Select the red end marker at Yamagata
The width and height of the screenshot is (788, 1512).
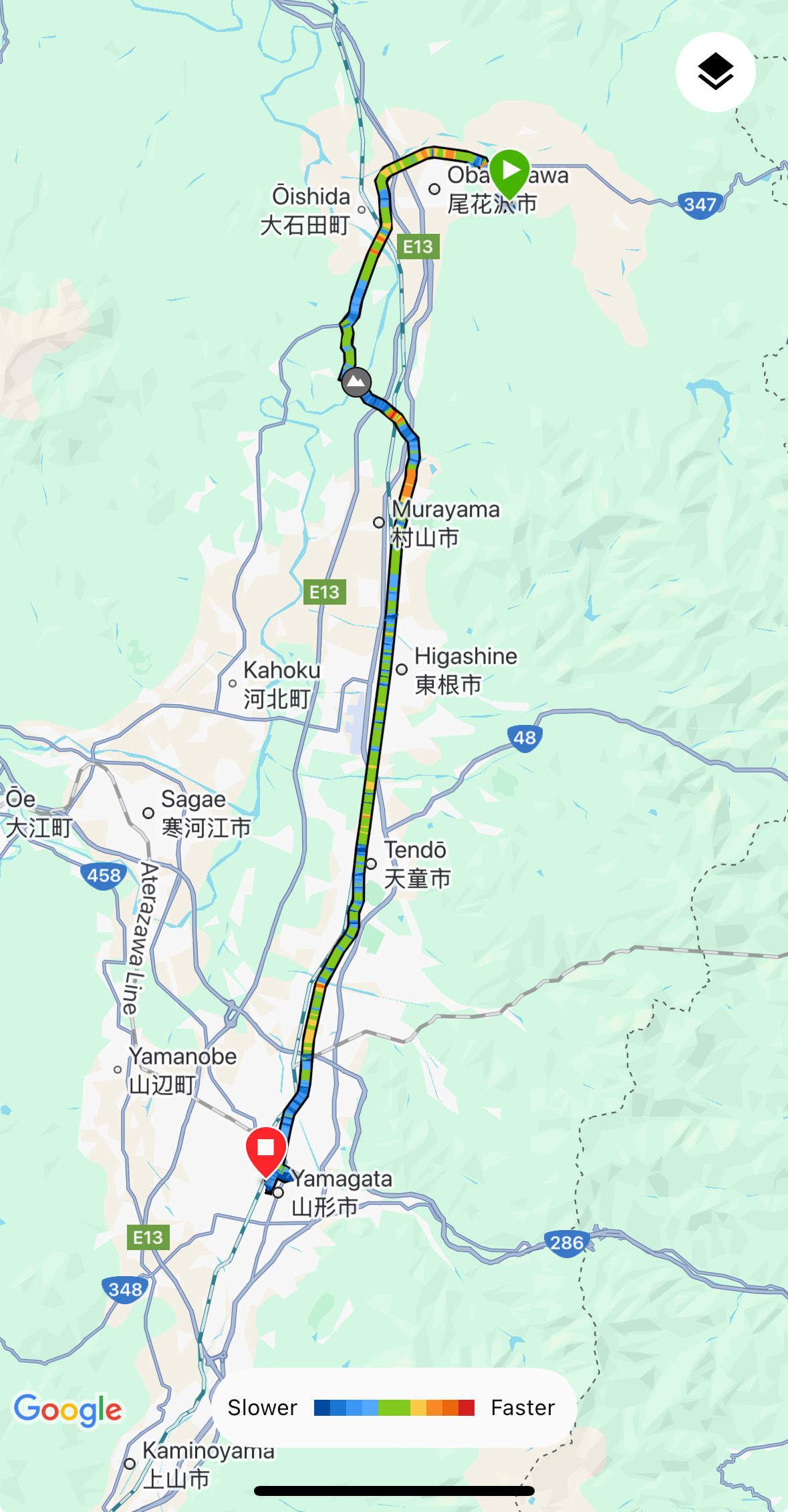coord(266,1149)
